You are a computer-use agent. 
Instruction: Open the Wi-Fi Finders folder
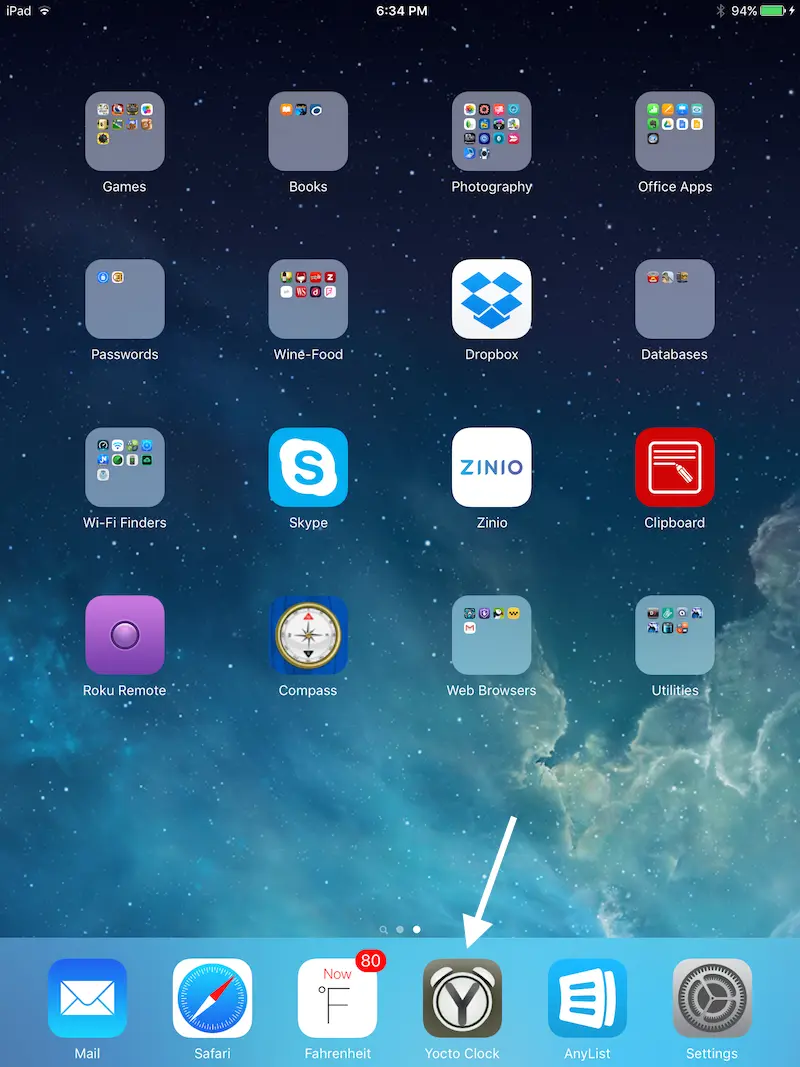click(x=125, y=467)
